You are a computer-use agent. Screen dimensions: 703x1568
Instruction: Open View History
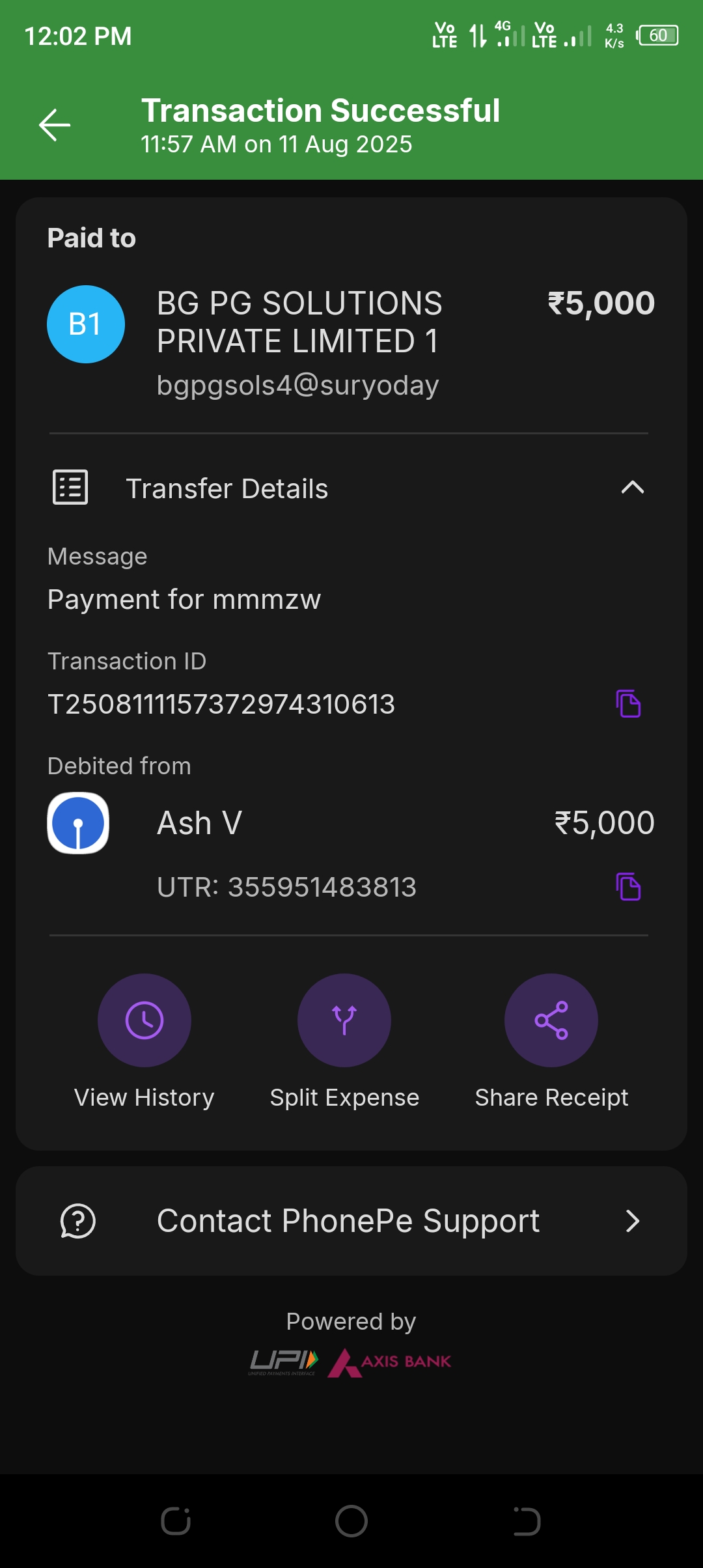[144, 1020]
